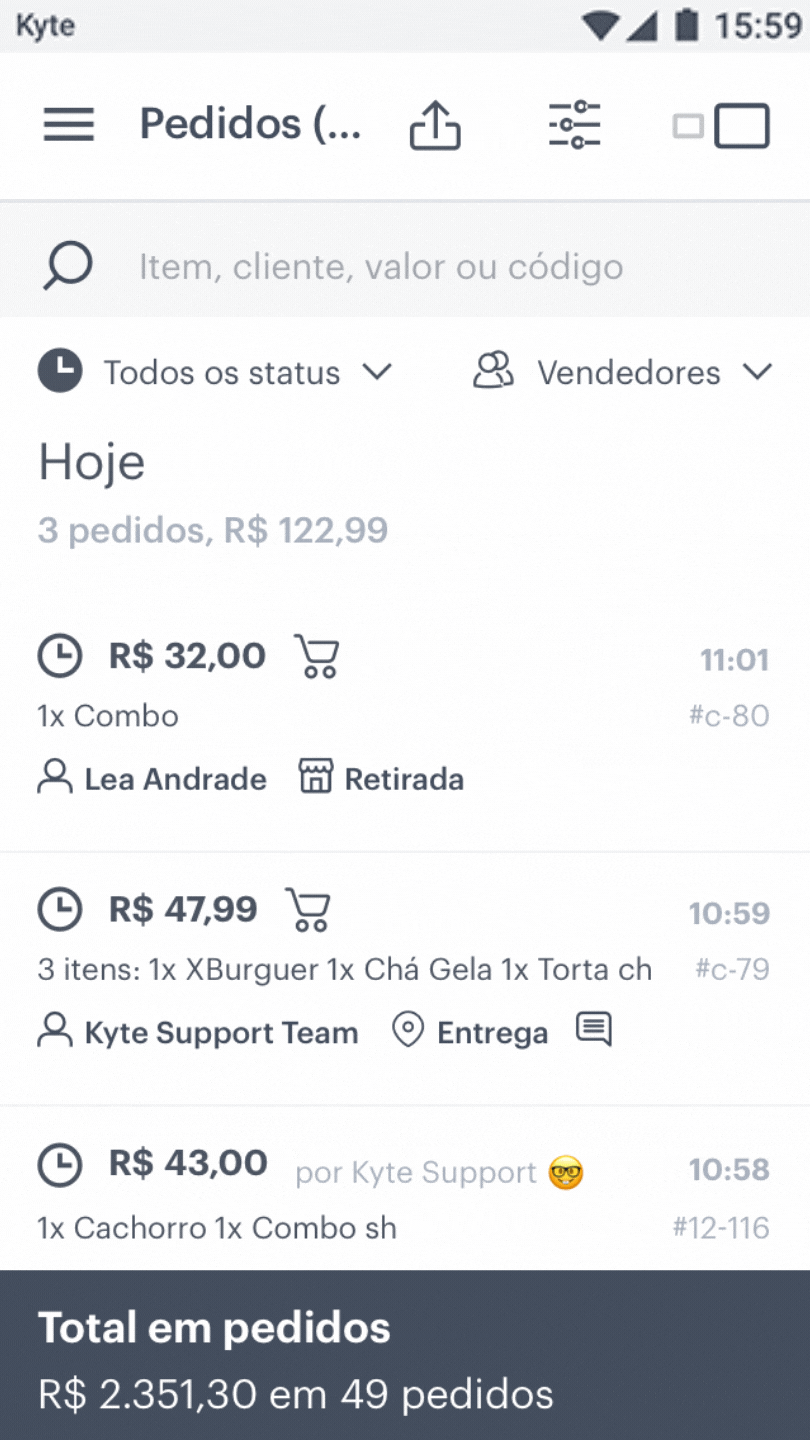Expand the Todos os status dropdown

coord(215,372)
